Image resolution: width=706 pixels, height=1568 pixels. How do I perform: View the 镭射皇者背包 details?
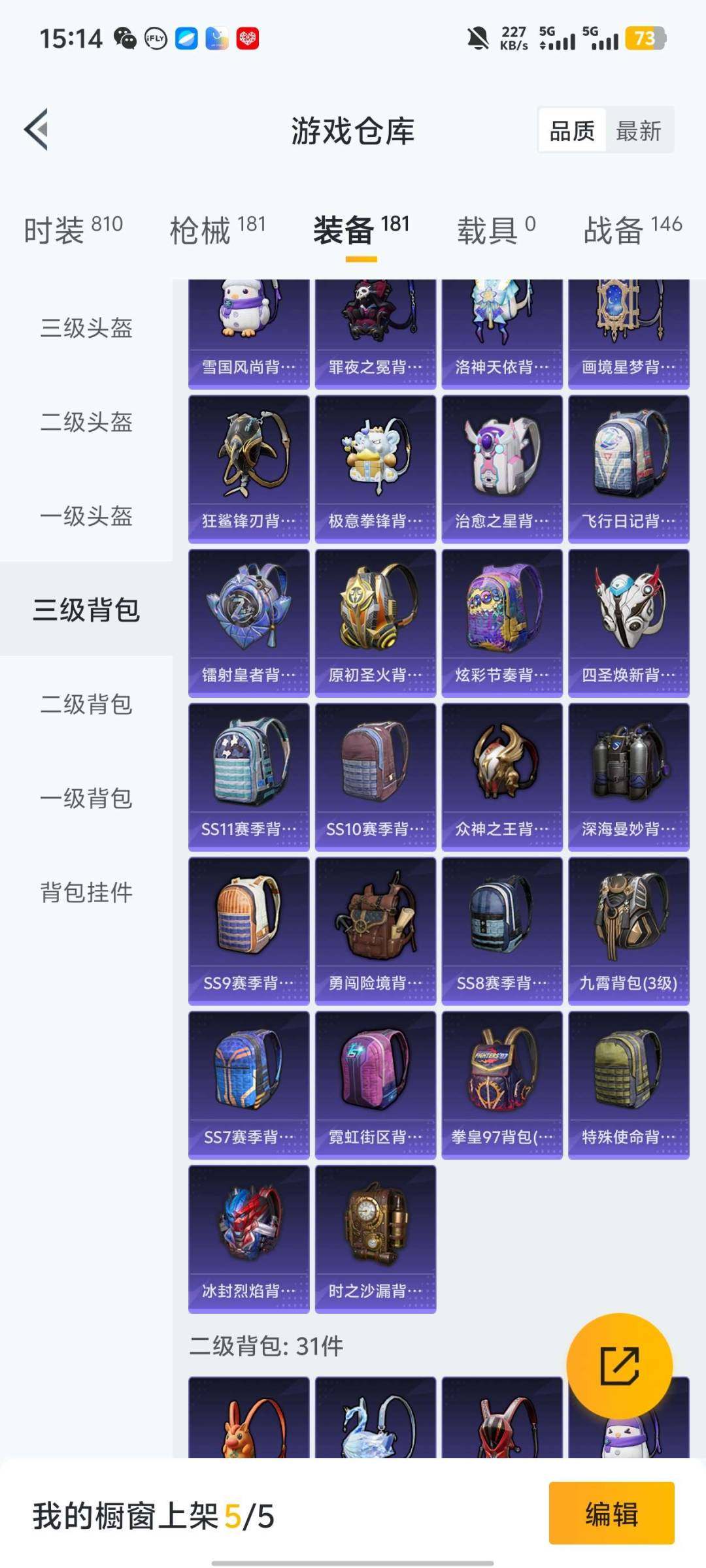[249, 621]
